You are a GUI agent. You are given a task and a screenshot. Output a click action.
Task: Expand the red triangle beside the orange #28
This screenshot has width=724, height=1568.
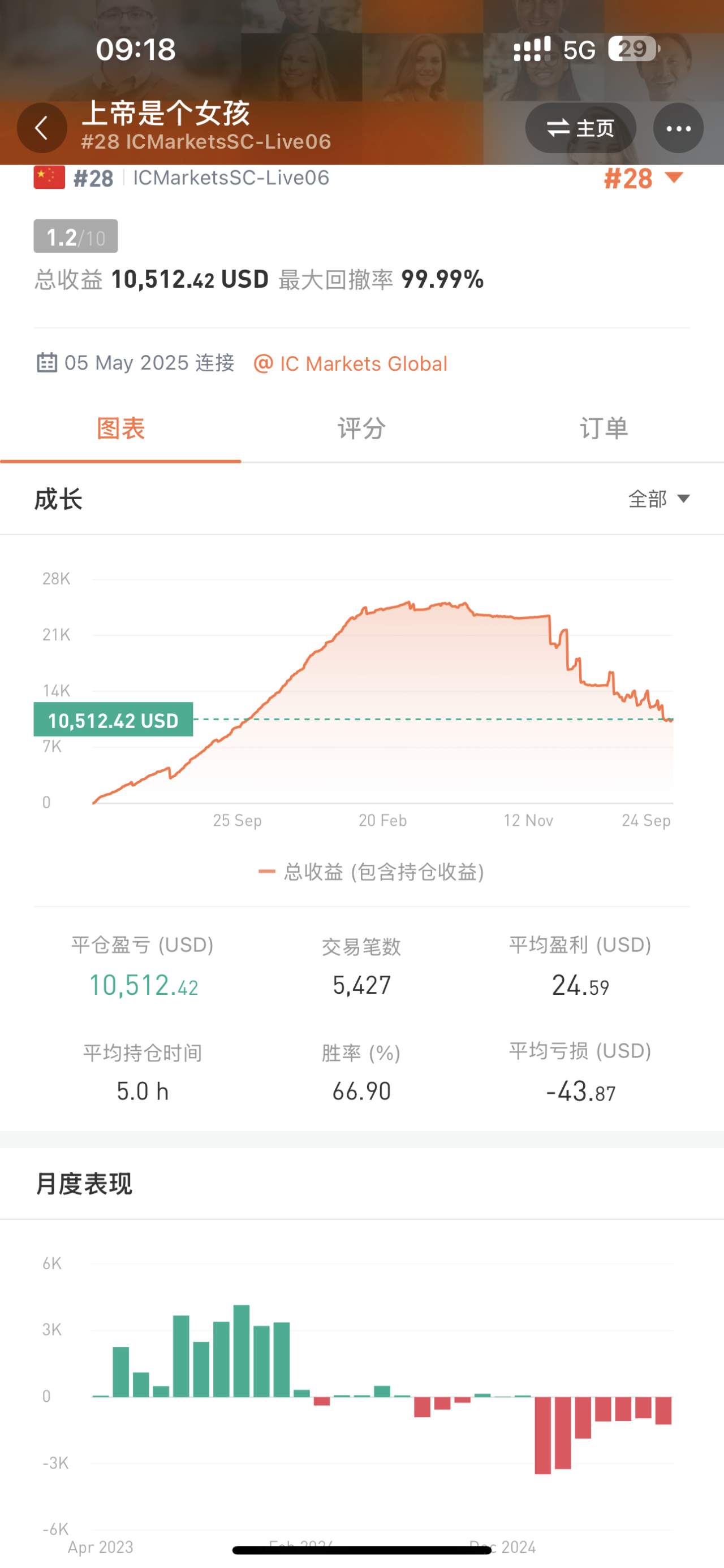675,180
